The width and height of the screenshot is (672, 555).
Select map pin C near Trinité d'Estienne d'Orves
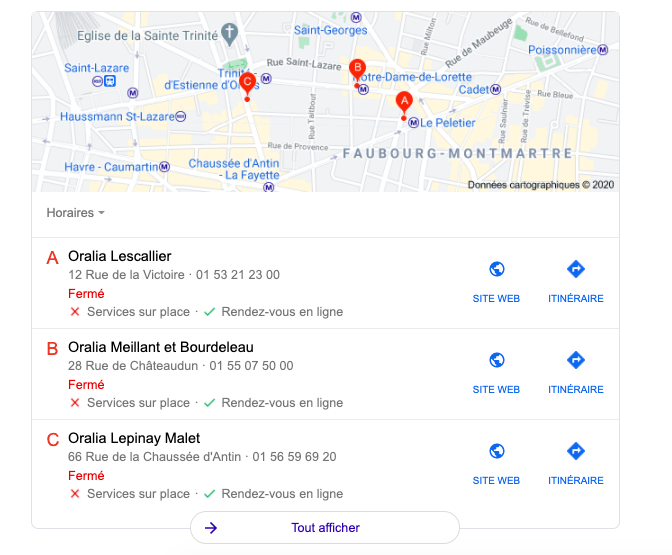pos(246,83)
